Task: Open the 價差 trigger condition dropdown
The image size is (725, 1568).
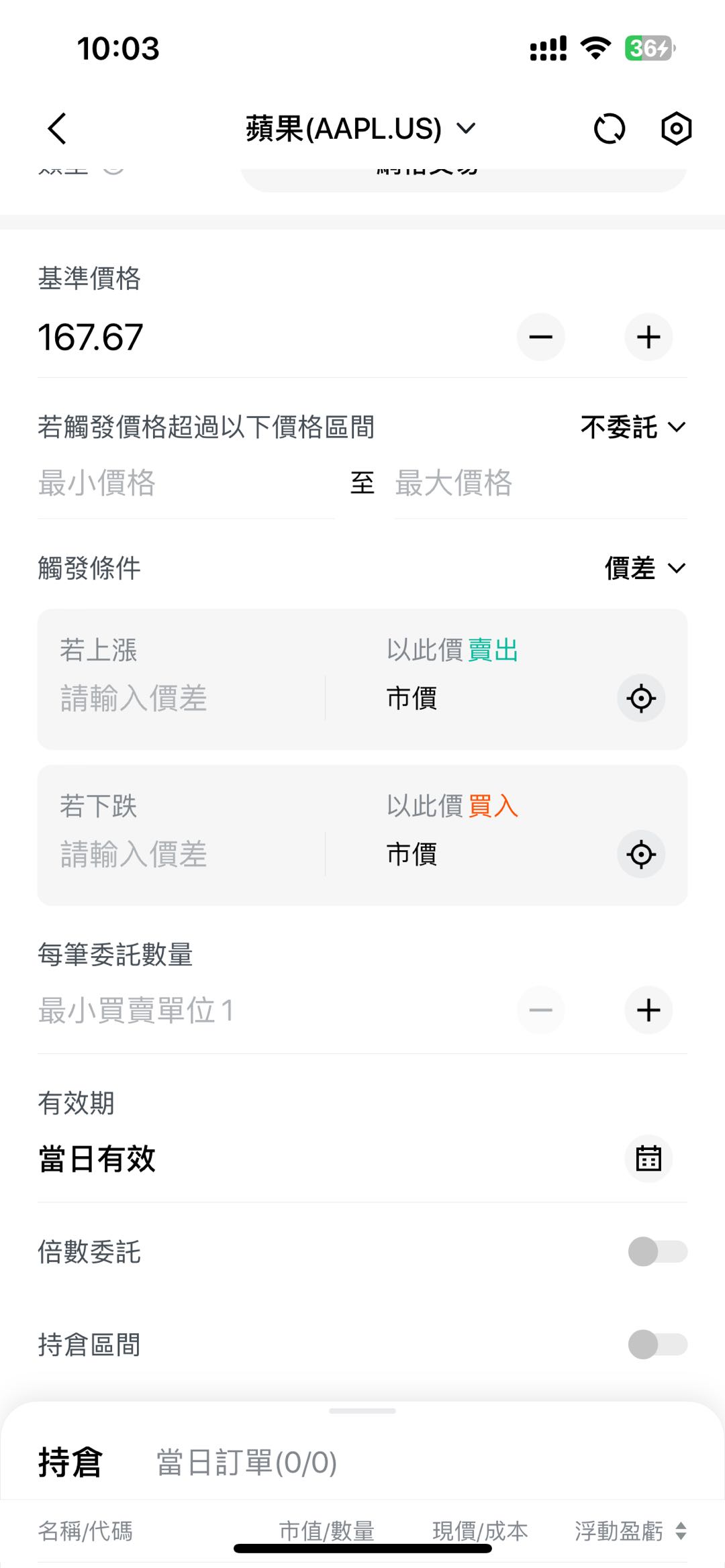Action: pyautogui.click(x=645, y=568)
